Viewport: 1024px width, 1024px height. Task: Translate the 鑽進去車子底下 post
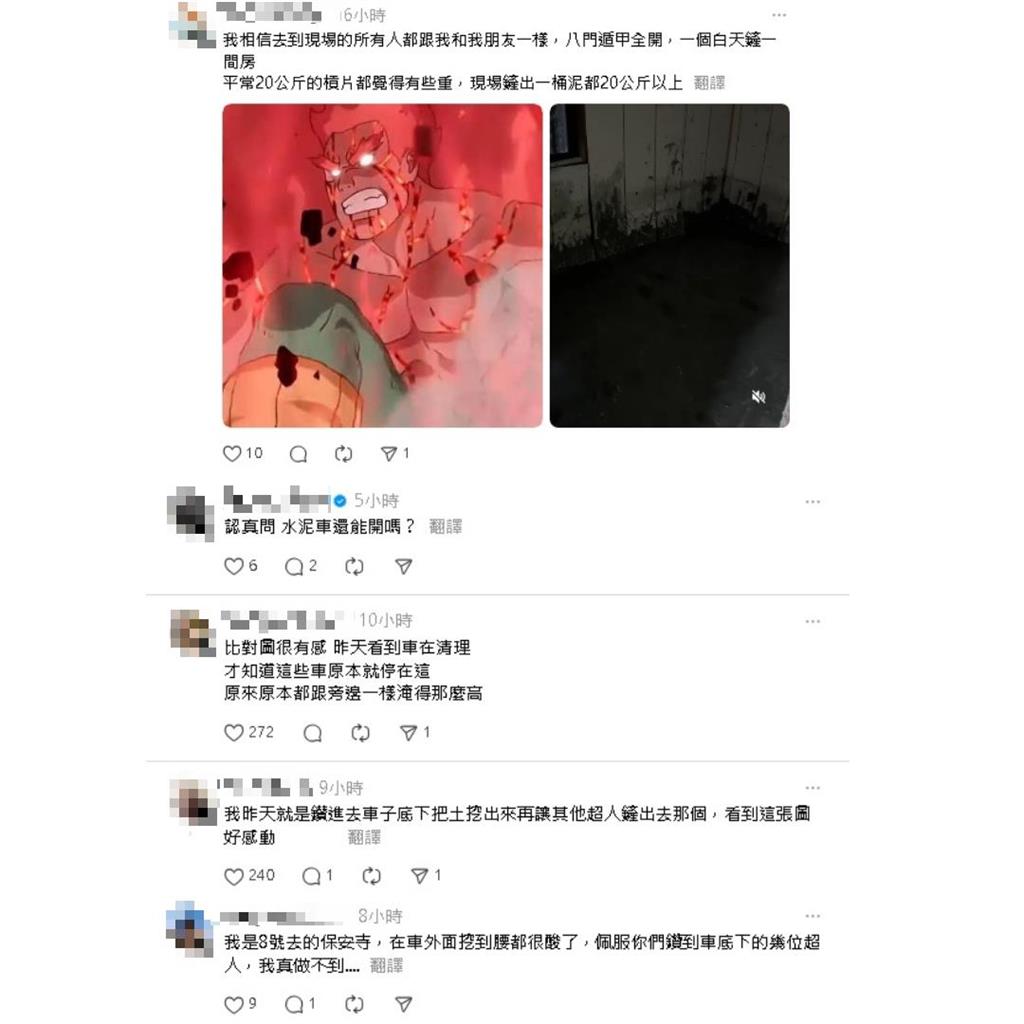coord(364,838)
